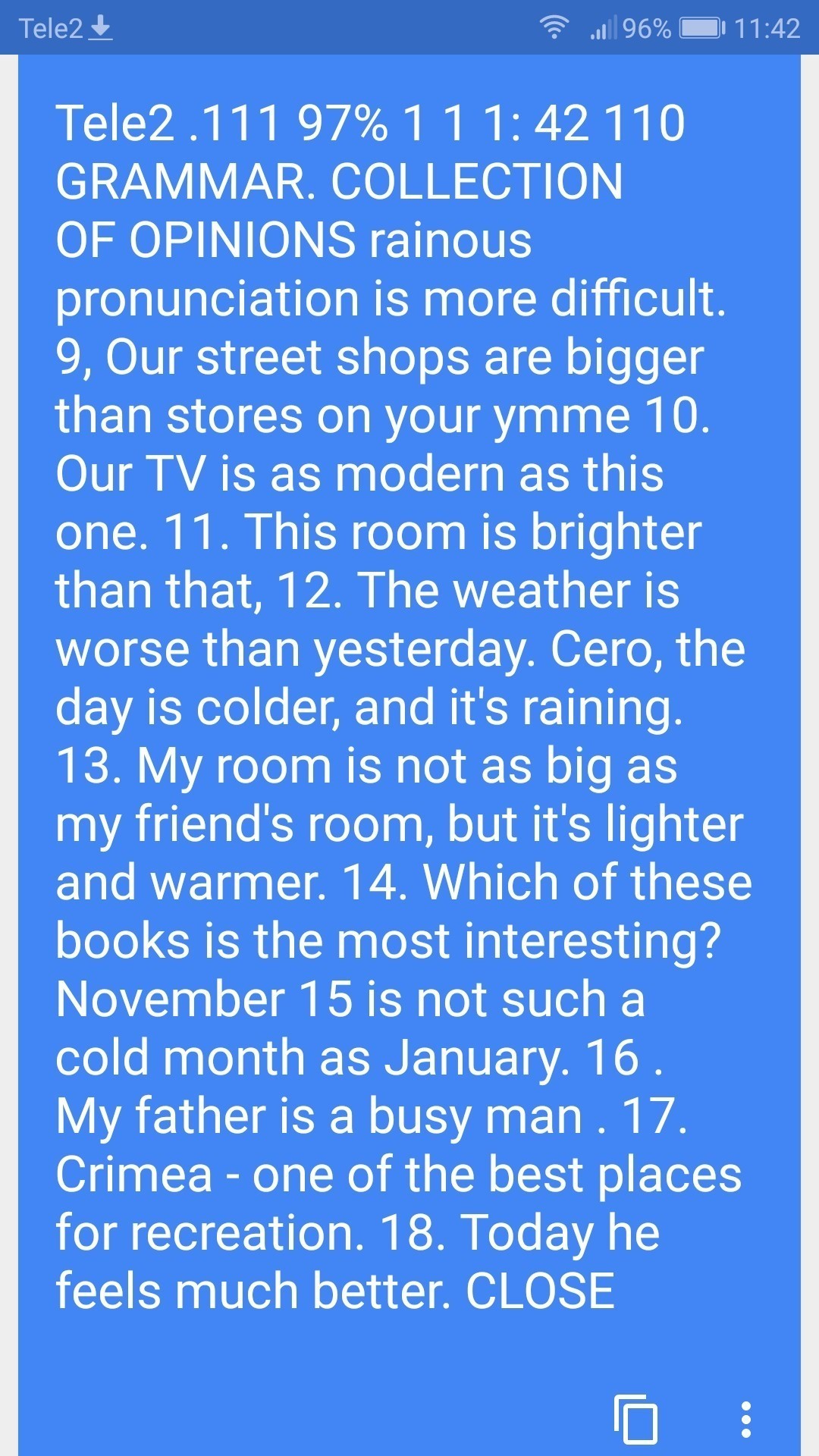Copy the translated text
The height and width of the screenshot is (1456, 819).
[635, 1418]
